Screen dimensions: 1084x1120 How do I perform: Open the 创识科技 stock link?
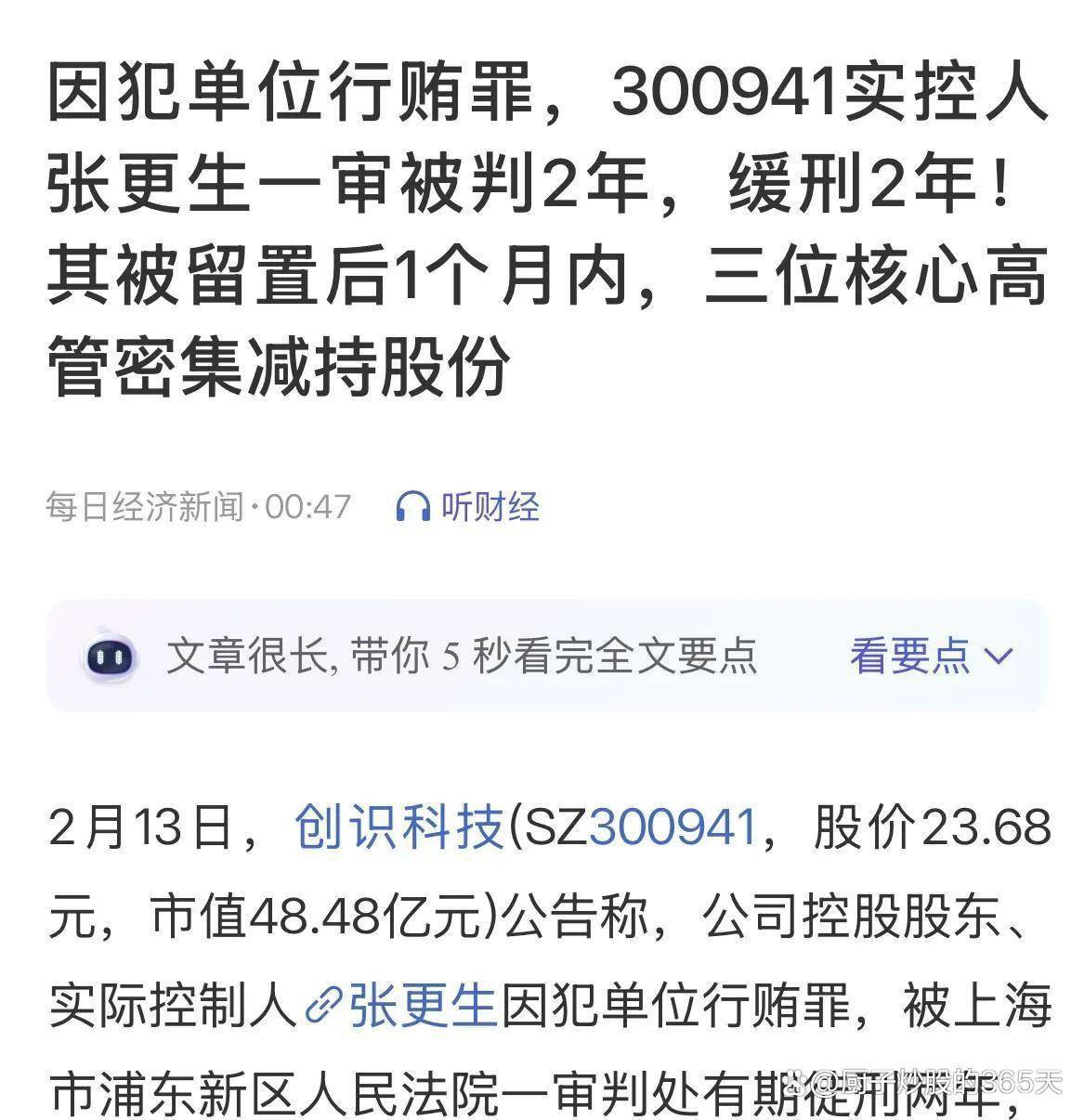(398, 827)
